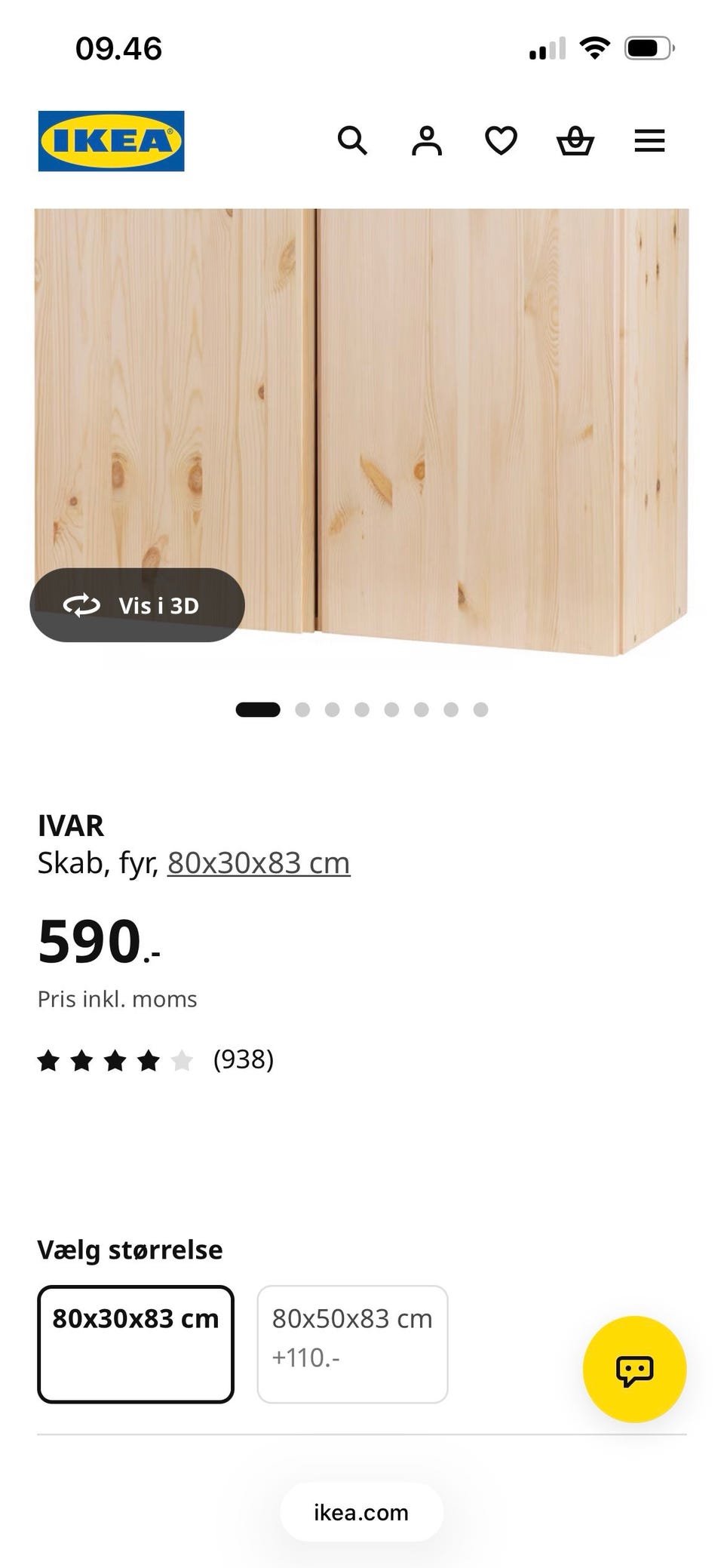Tap the ikea.com address pill
The height and width of the screenshot is (1568, 724).
click(361, 1512)
